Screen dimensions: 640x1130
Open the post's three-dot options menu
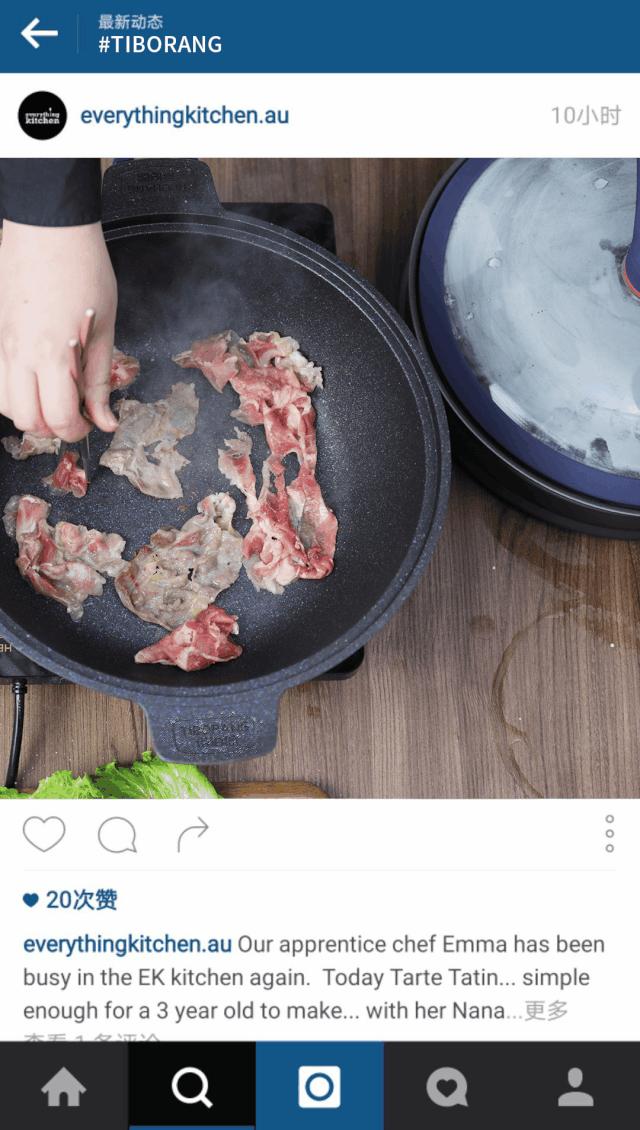609,834
